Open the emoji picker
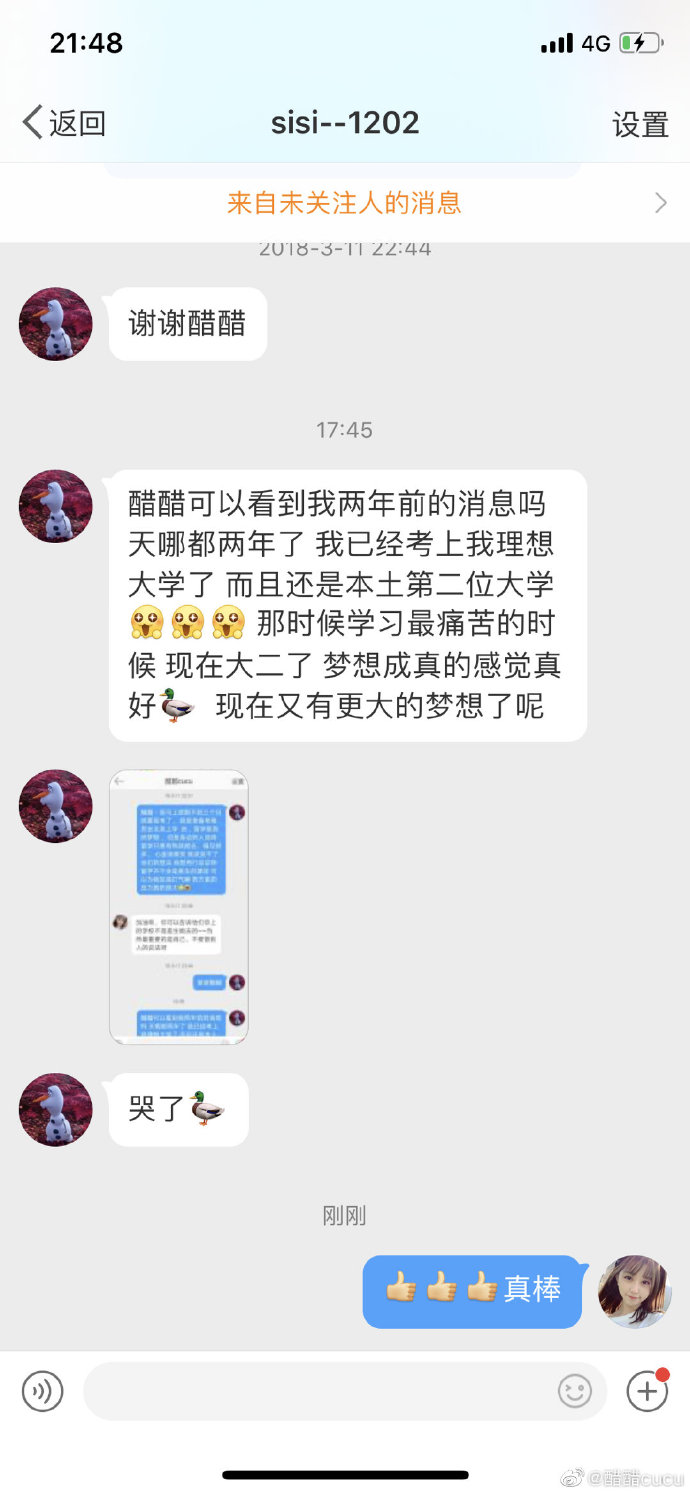The image size is (690, 1494). coord(575,1391)
